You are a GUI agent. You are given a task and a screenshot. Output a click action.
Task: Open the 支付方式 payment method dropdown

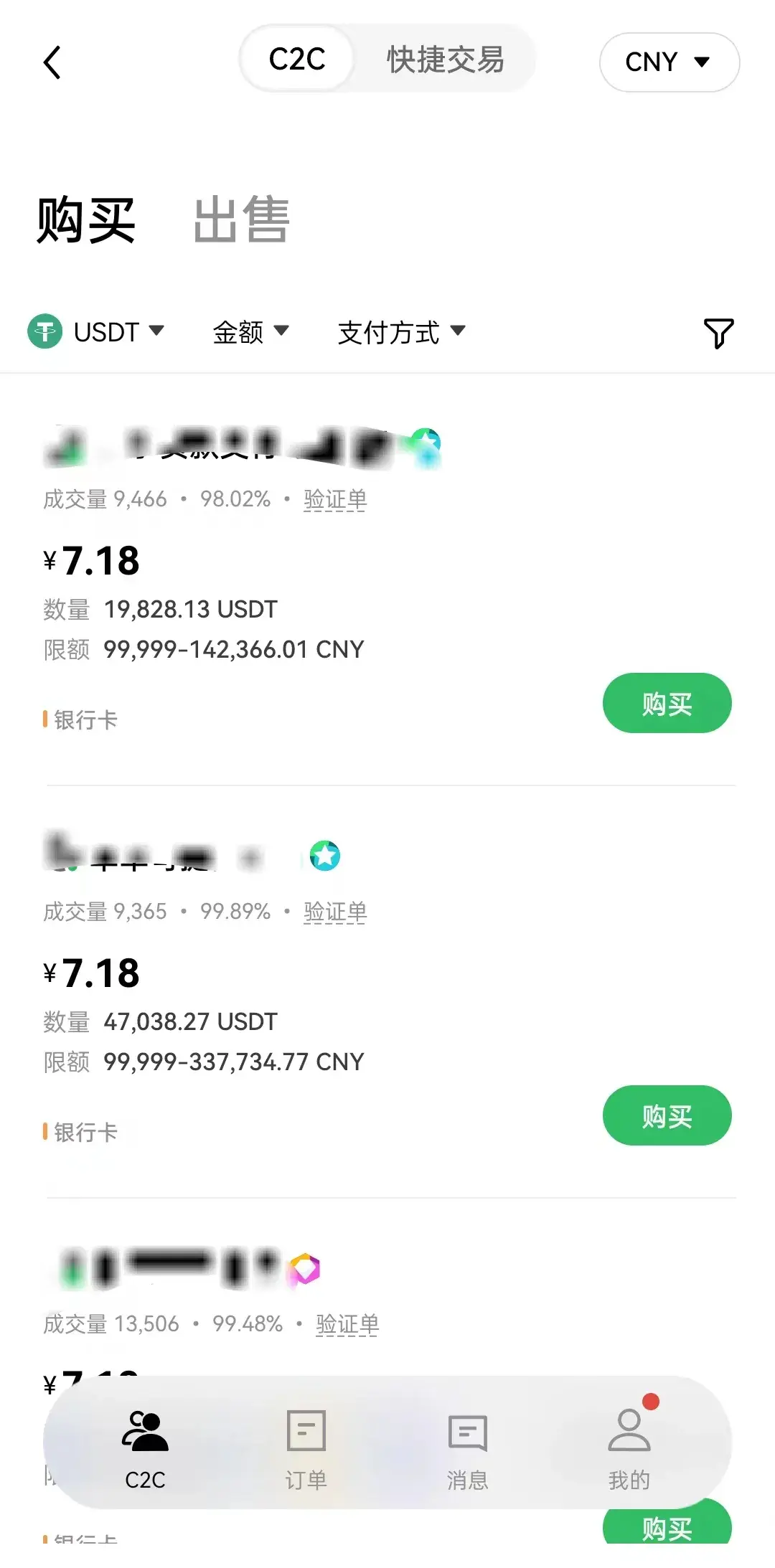(x=400, y=332)
